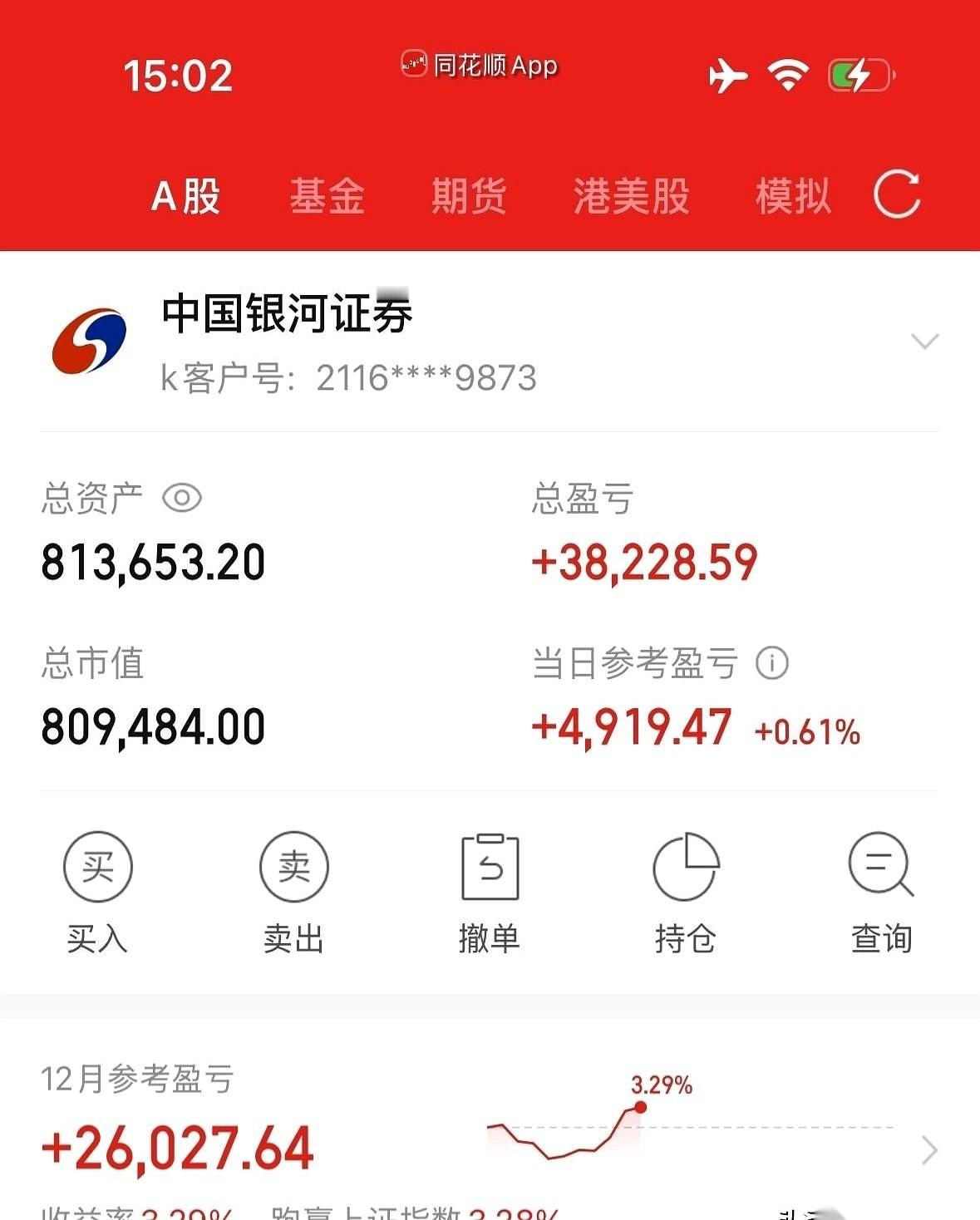Select the 买入 (Buy) icon
The height and width of the screenshot is (1220, 980).
coord(97,866)
